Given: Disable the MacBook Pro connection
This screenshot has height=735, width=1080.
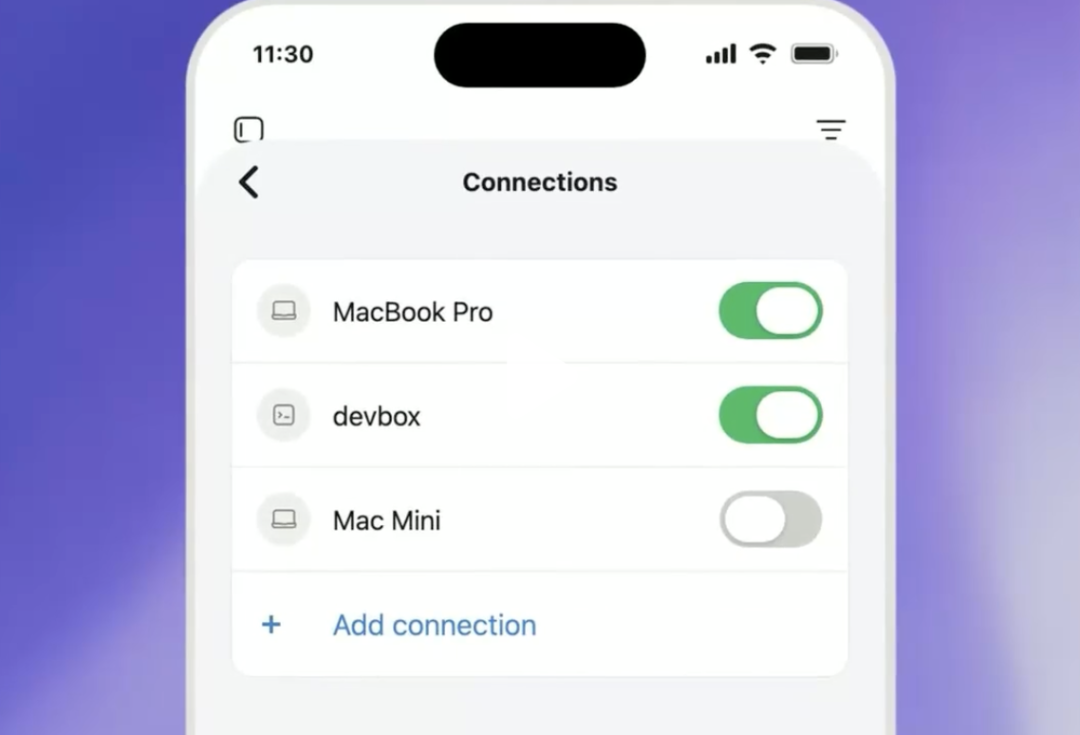Looking at the screenshot, I should (x=771, y=311).
